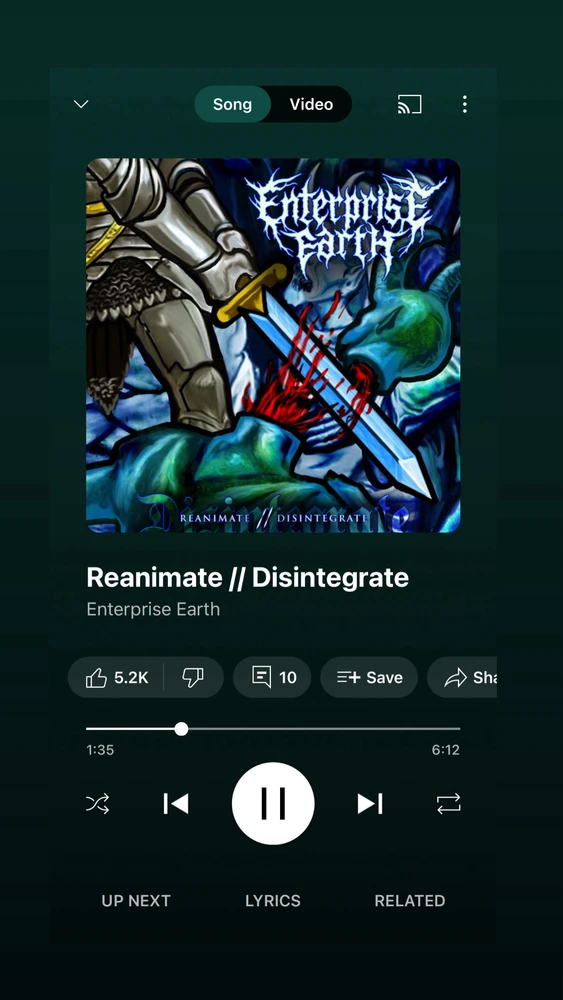563x1000 pixels.
Task: Toggle repeat mode
Action: coord(448,804)
